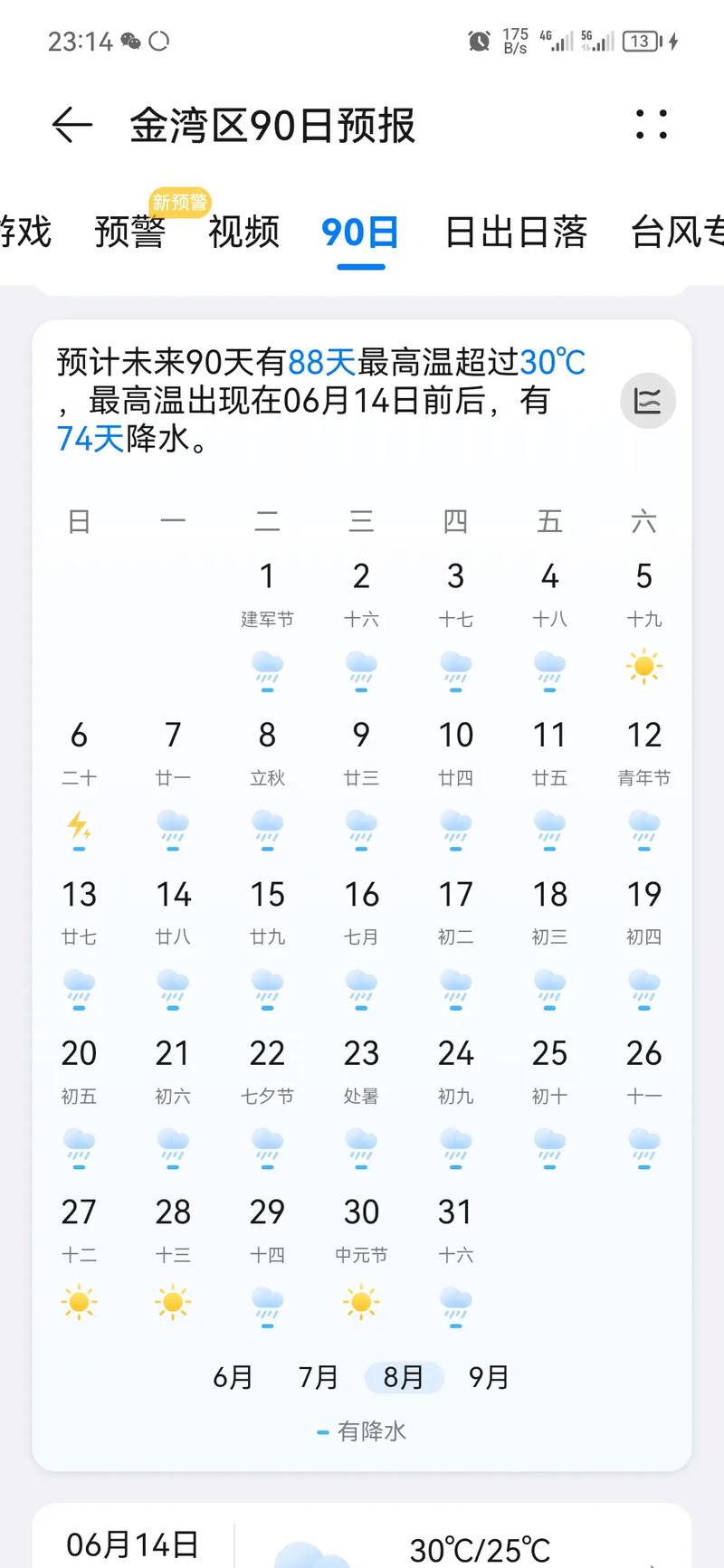Switch to the 日出日落 tab
The height and width of the screenshot is (1568, 724).
[514, 233]
